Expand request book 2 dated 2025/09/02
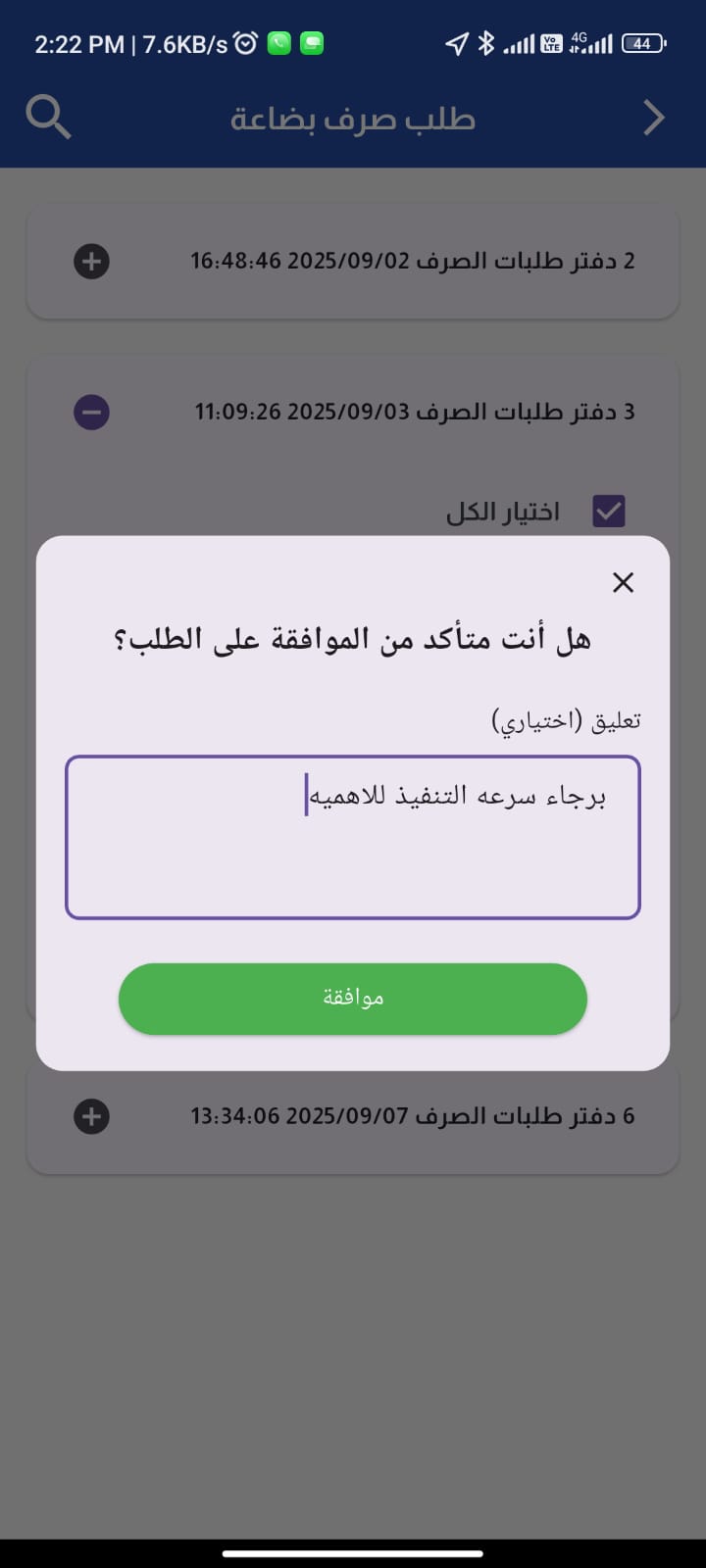 92,261
